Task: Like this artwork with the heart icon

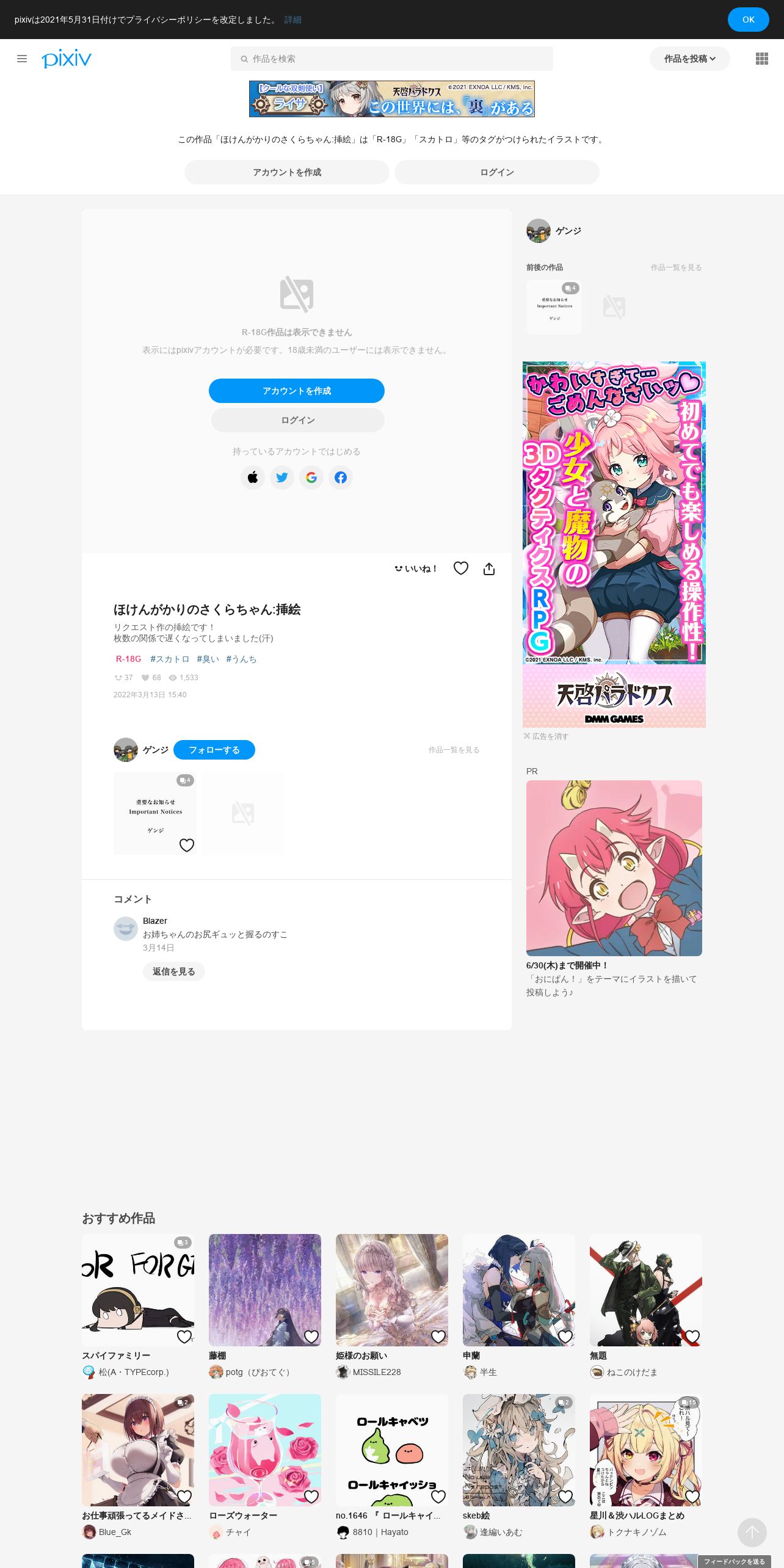Action: tap(461, 568)
